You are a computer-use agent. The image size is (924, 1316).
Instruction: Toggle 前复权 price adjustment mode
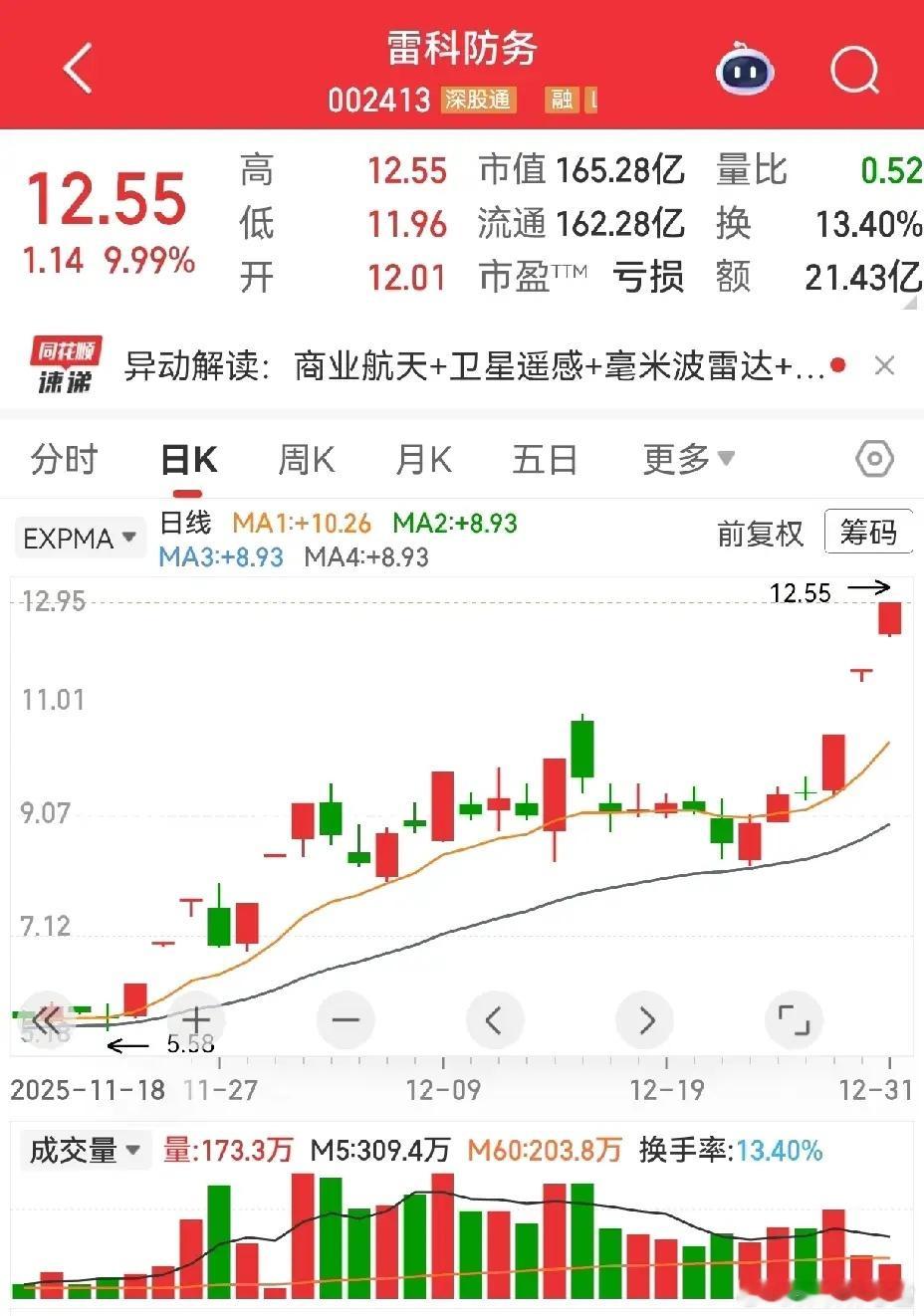coord(761,534)
